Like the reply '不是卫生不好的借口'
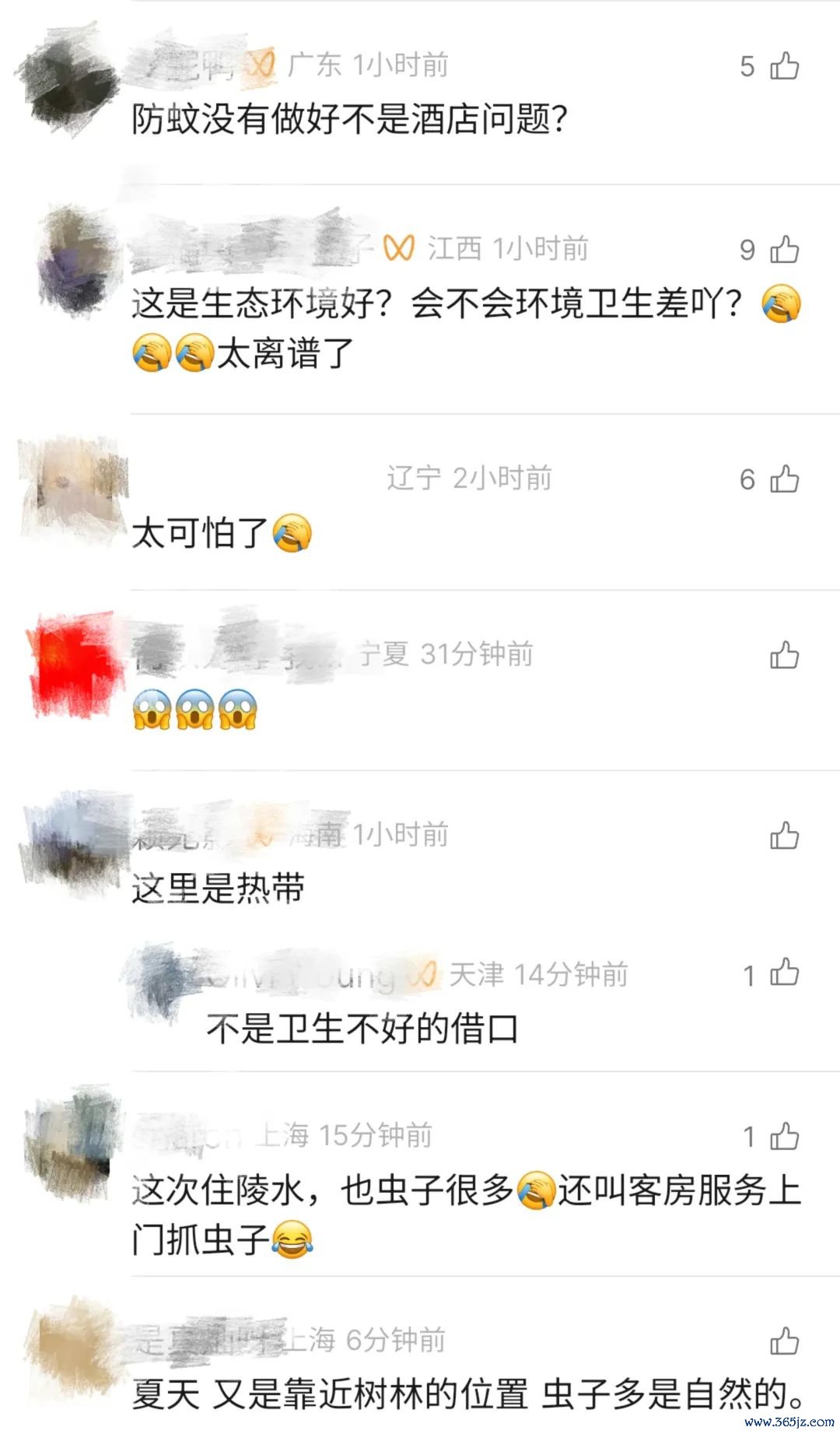The width and height of the screenshot is (840, 1434). tap(784, 973)
